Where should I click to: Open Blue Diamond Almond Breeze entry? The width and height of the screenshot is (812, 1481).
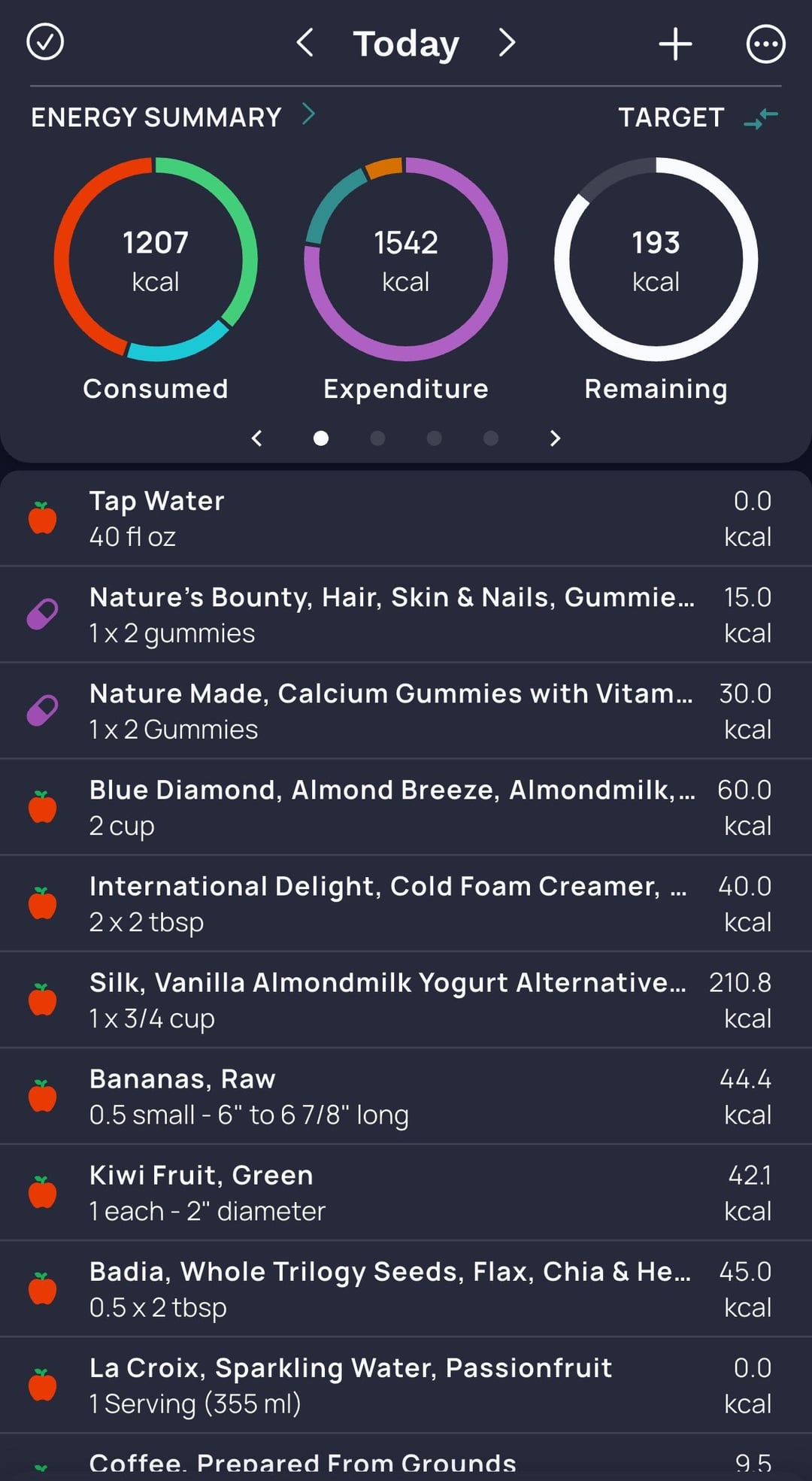[x=406, y=807]
